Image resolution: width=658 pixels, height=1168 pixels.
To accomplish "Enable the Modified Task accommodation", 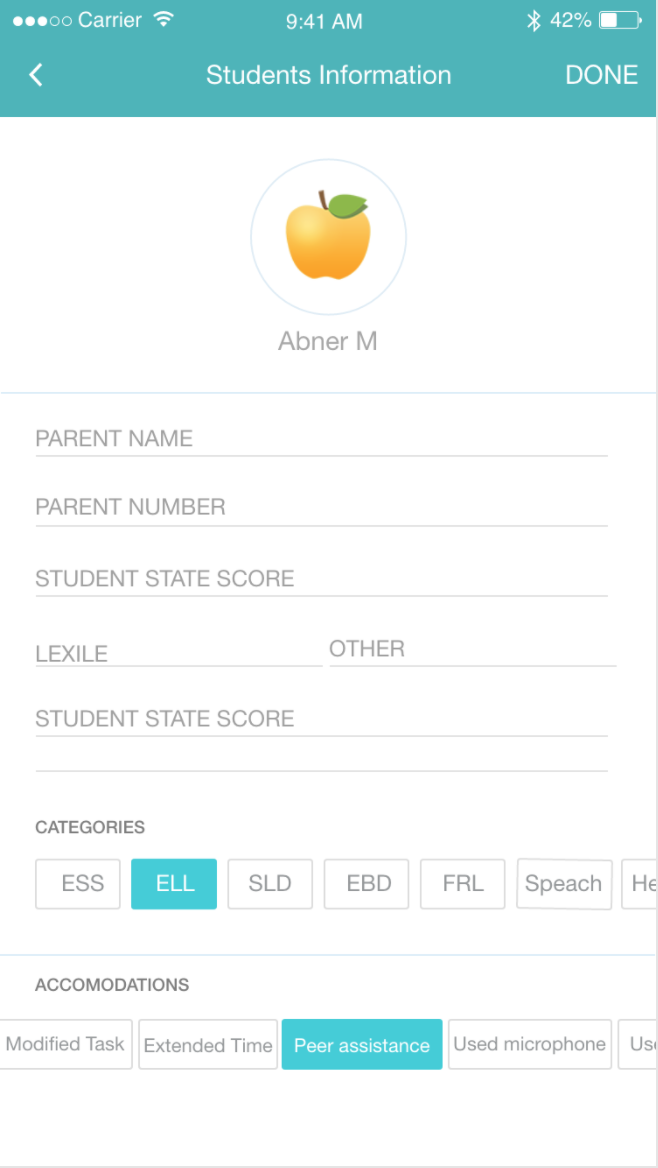I will click(x=66, y=1045).
